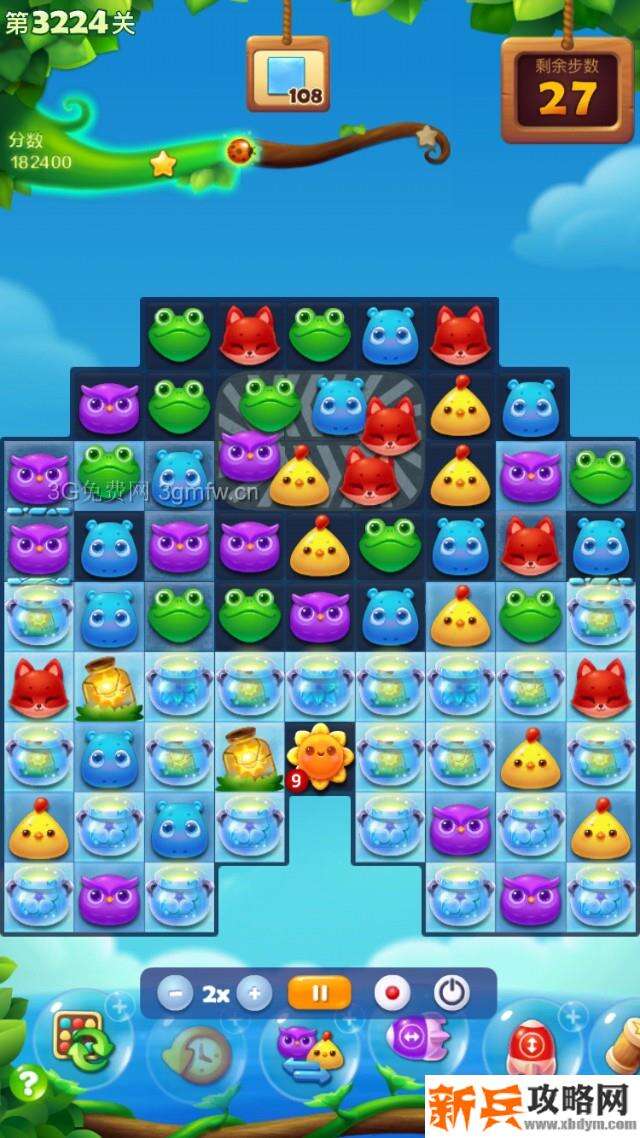Tap the power icon in the speed bar
Viewport: 640px width, 1138px height.
click(452, 994)
